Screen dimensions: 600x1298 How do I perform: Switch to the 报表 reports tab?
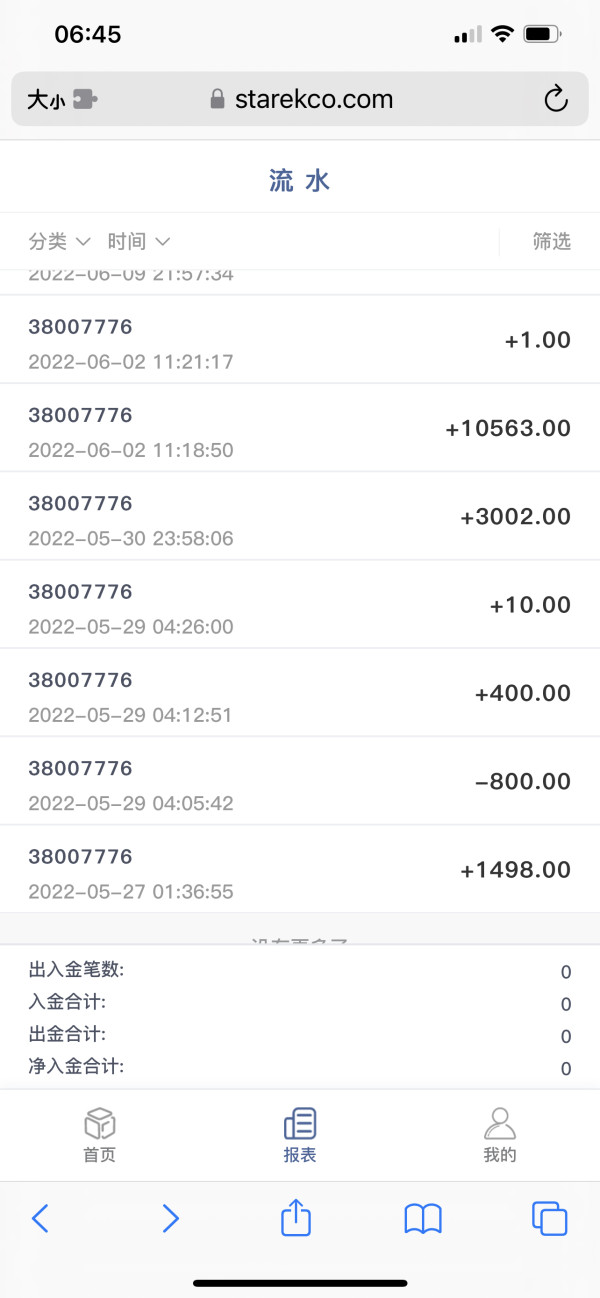[300, 1135]
